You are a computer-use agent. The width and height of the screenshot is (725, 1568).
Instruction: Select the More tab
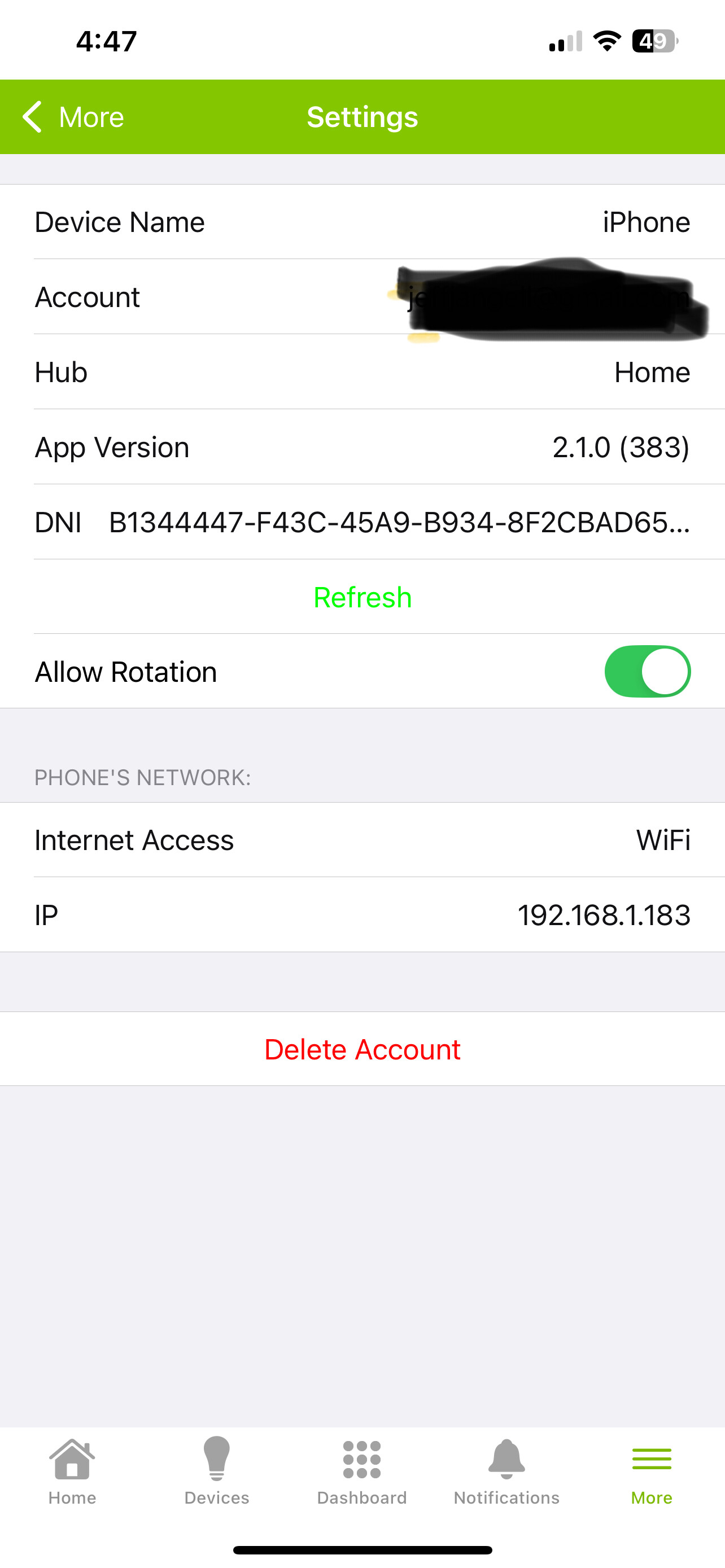click(x=652, y=1470)
